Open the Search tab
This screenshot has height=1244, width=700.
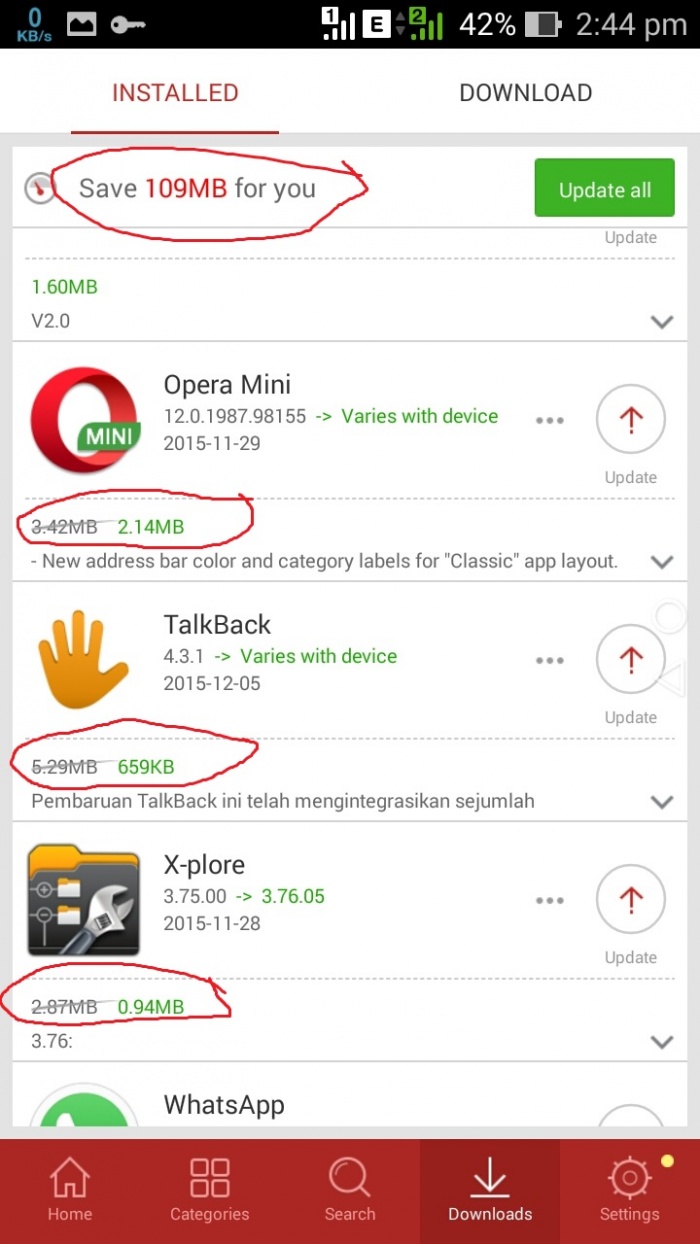point(350,1191)
